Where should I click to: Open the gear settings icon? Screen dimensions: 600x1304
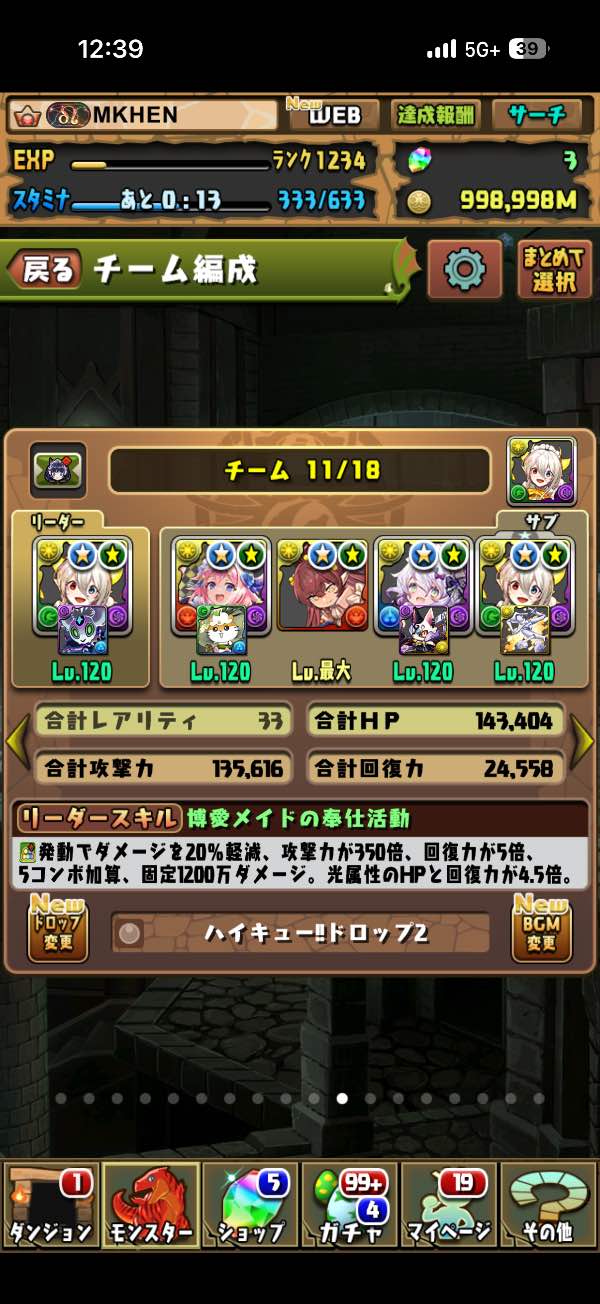click(x=464, y=269)
